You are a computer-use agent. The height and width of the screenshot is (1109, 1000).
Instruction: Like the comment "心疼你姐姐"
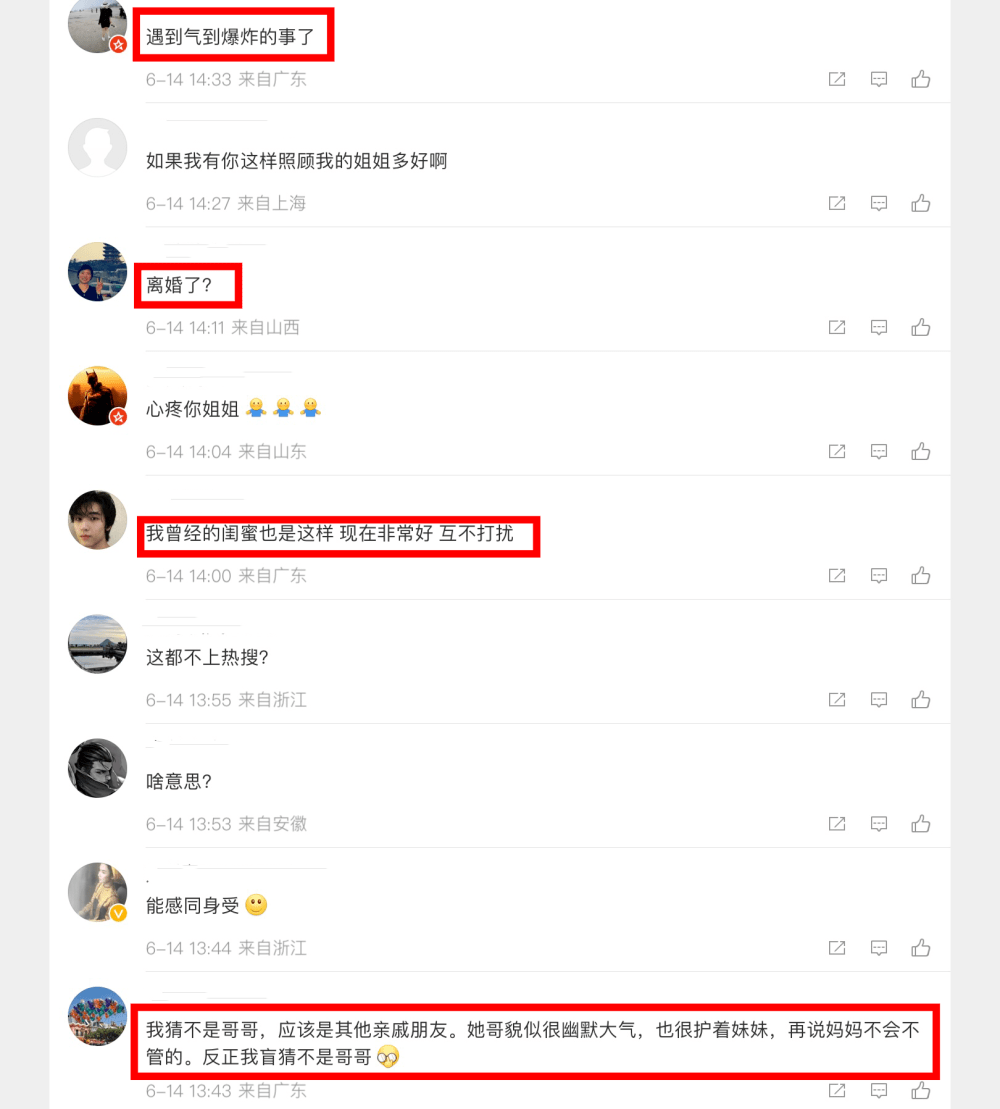coord(920,451)
